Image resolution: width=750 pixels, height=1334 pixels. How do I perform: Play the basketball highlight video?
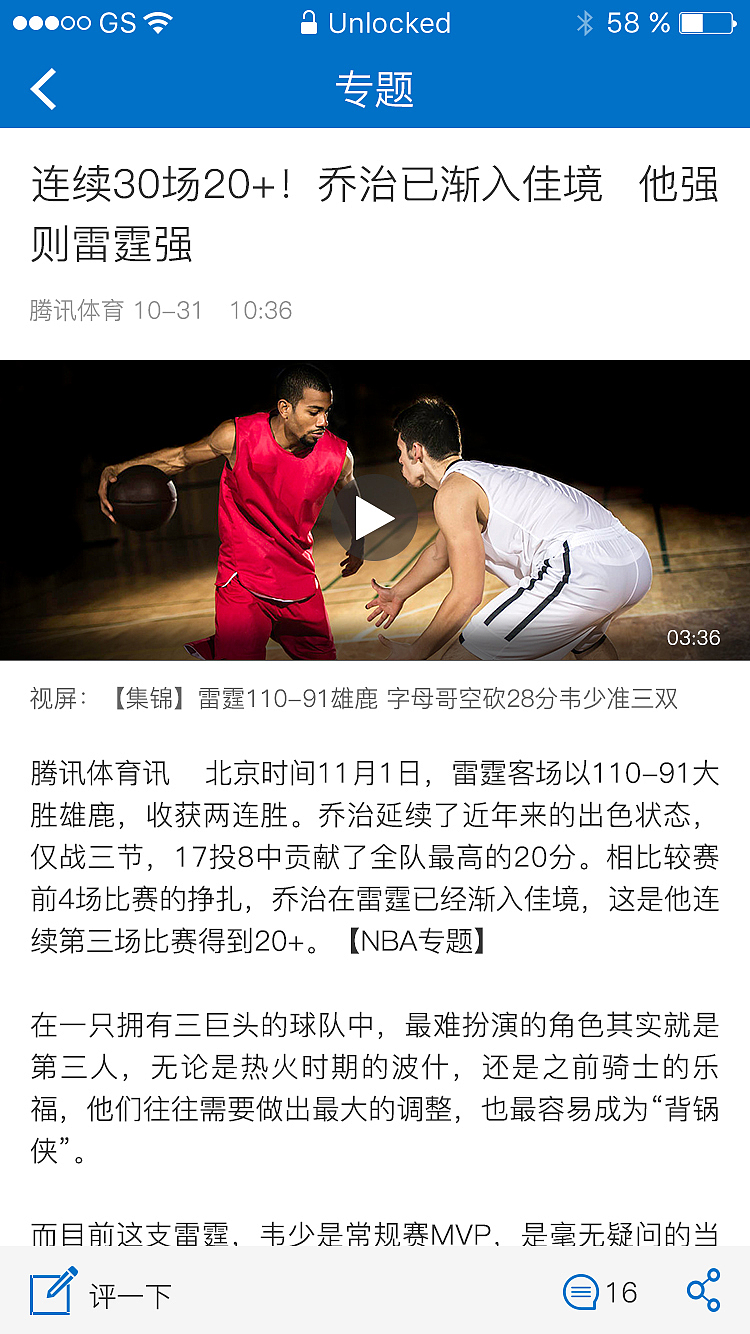pos(375,517)
